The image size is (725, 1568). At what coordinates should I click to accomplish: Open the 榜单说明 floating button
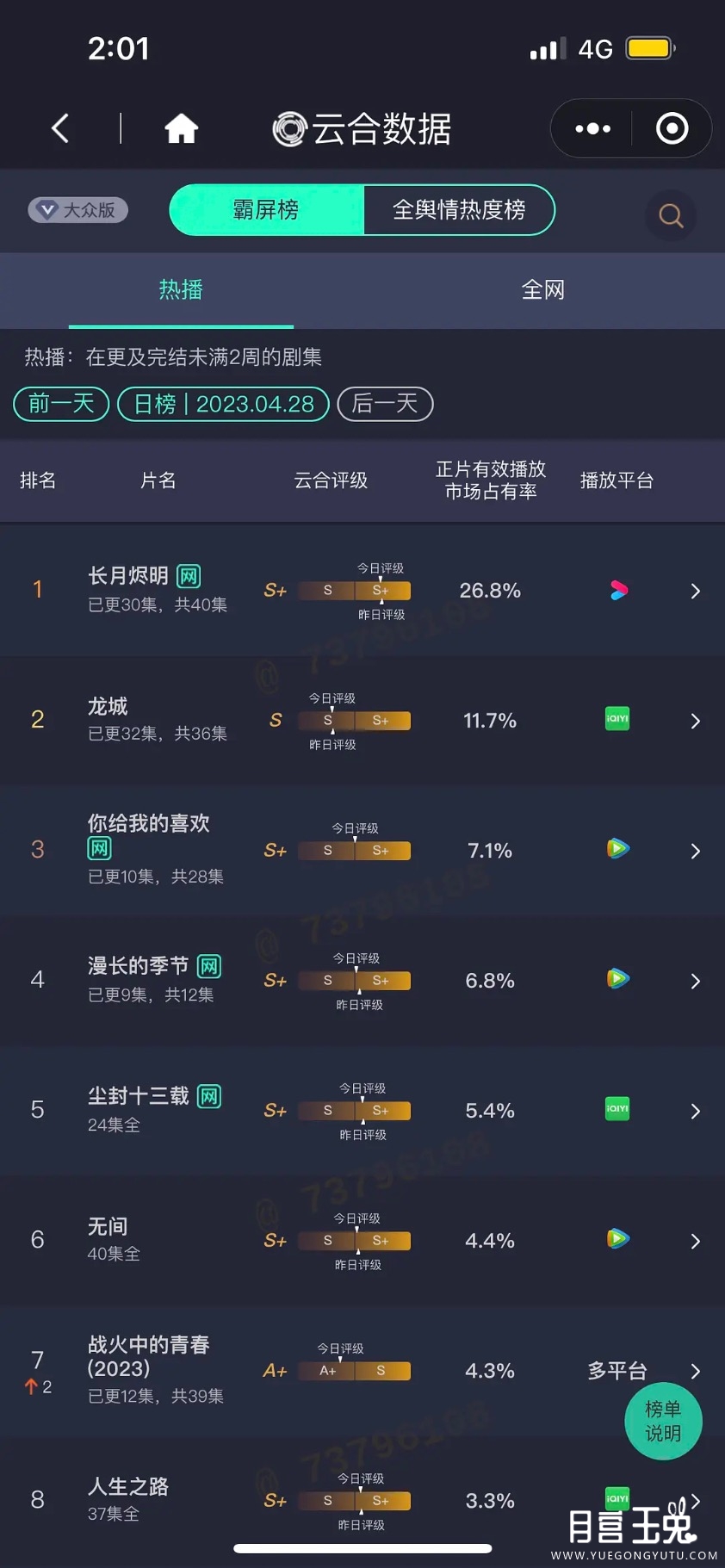pos(663,1421)
